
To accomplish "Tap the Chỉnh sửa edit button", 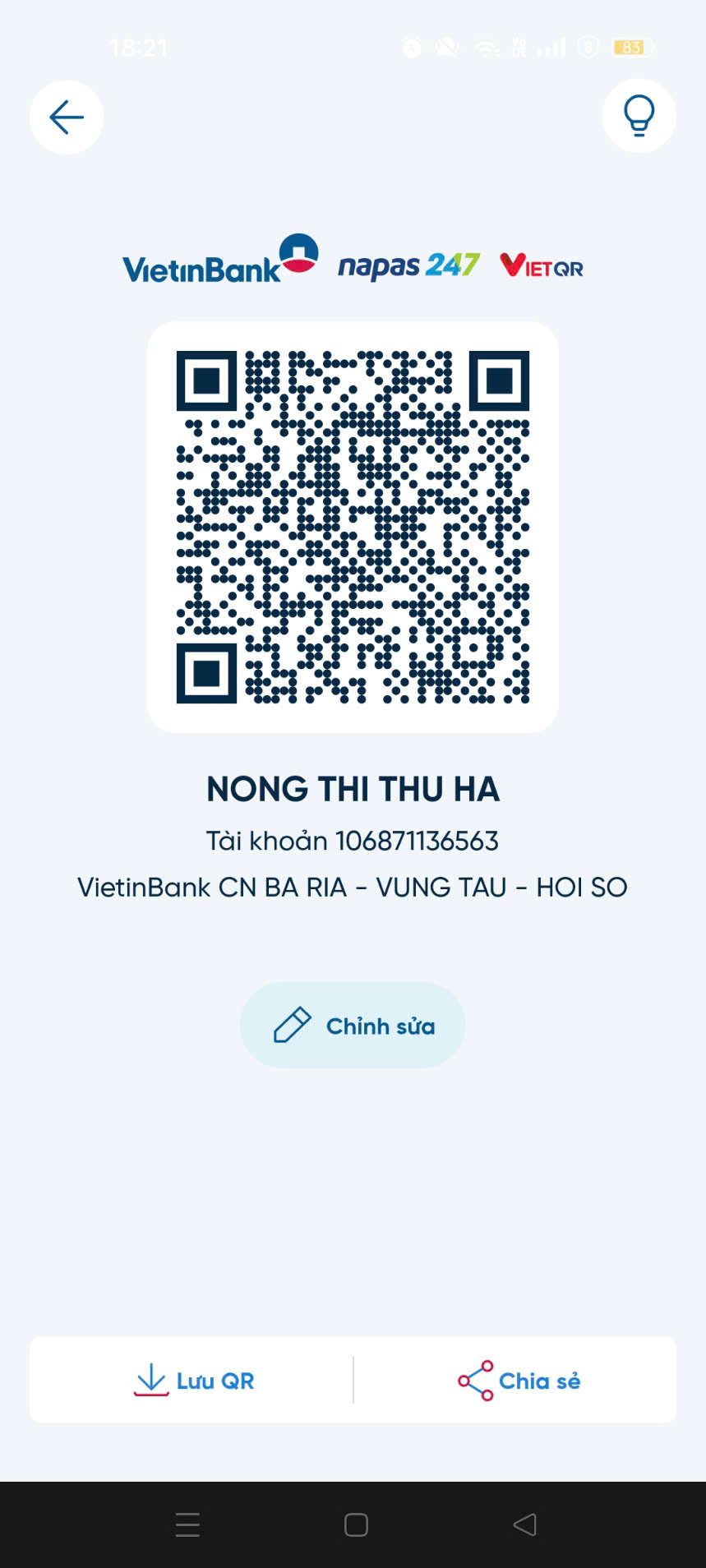I will pos(353,1026).
